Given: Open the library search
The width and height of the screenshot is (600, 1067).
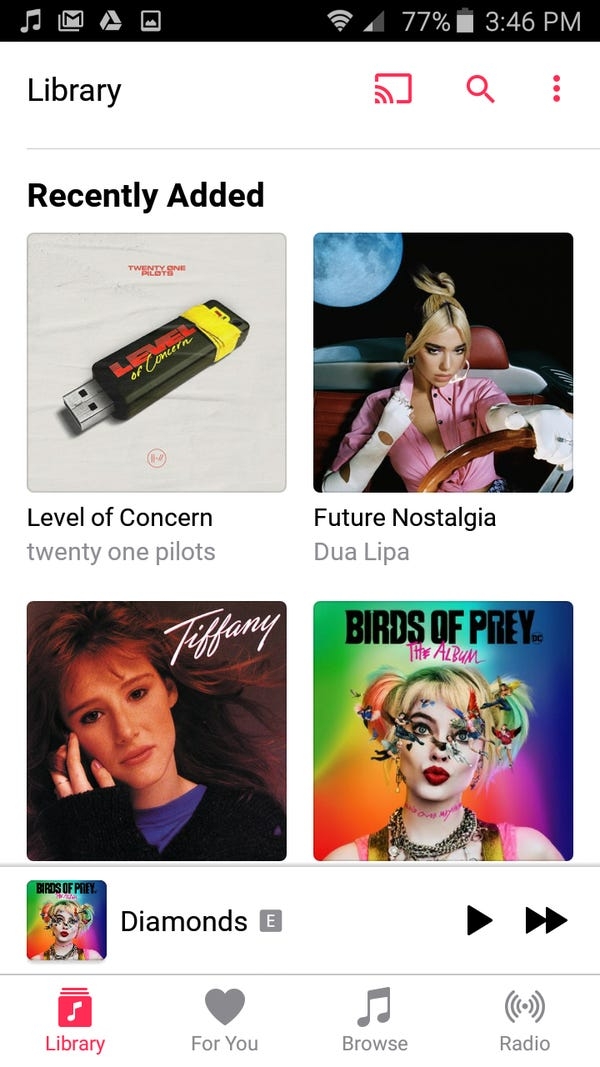Looking at the screenshot, I should [x=480, y=89].
